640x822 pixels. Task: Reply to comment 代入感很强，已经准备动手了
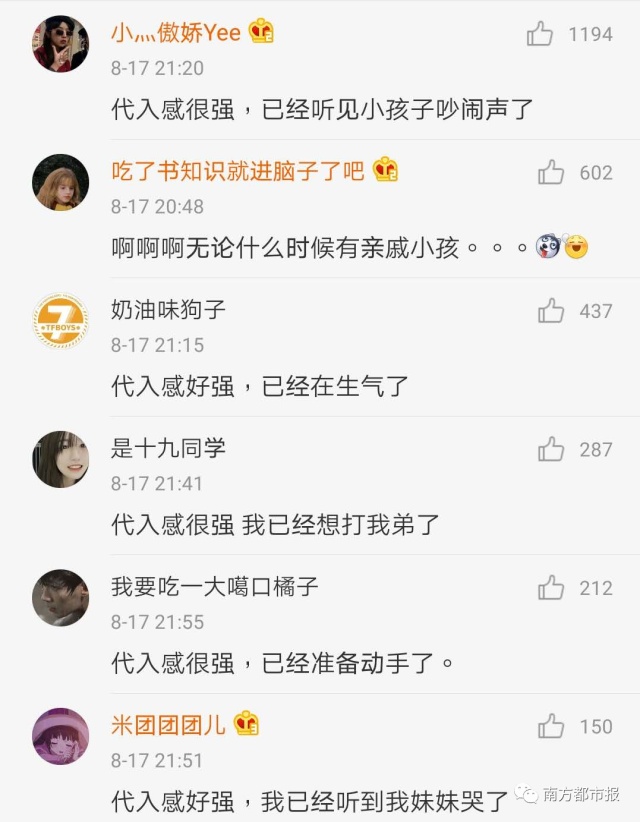pyautogui.click(x=282, y=663)
